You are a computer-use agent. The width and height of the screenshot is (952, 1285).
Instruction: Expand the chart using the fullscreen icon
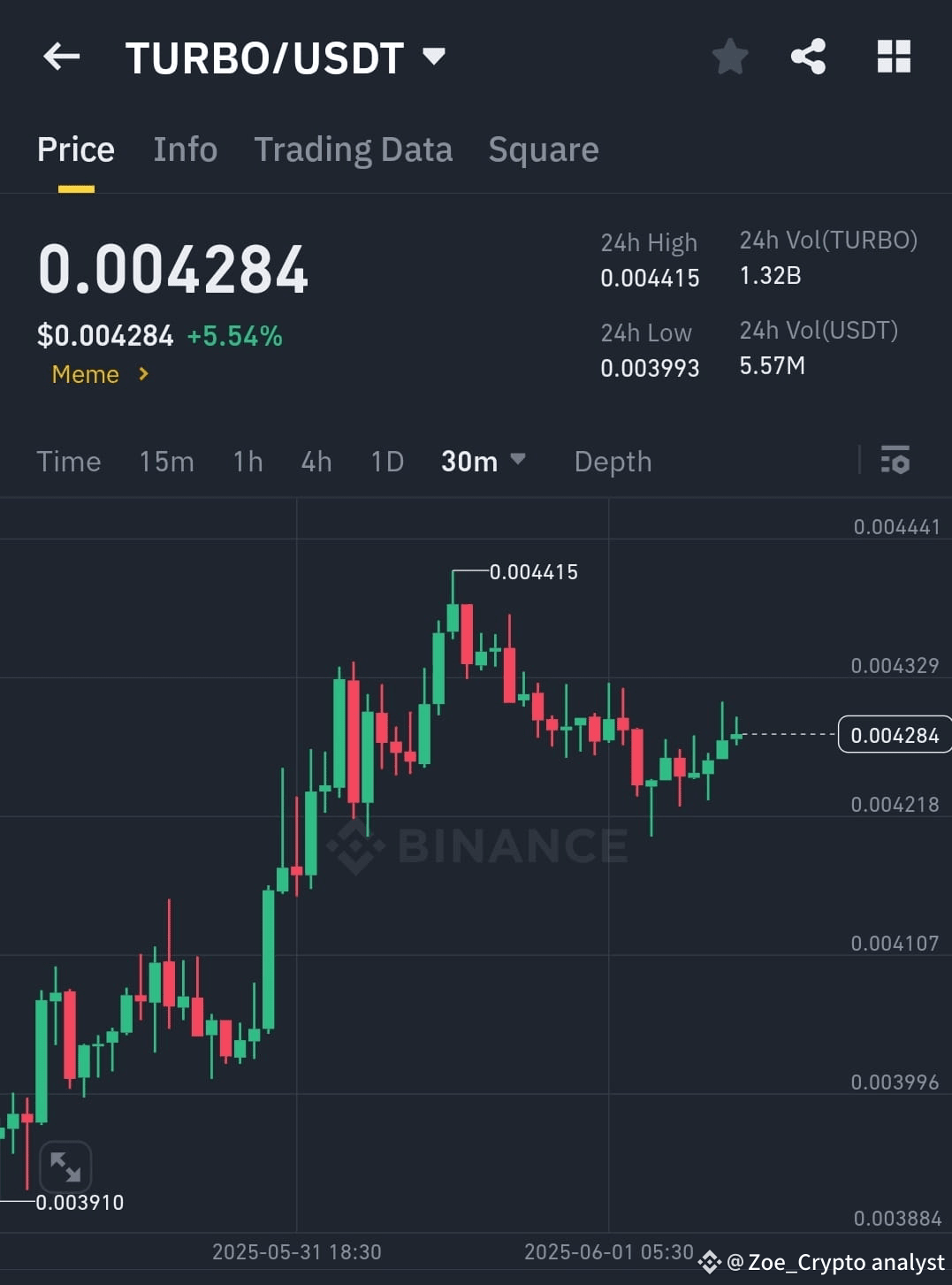pyautogui.click(x=65, y=1166)
